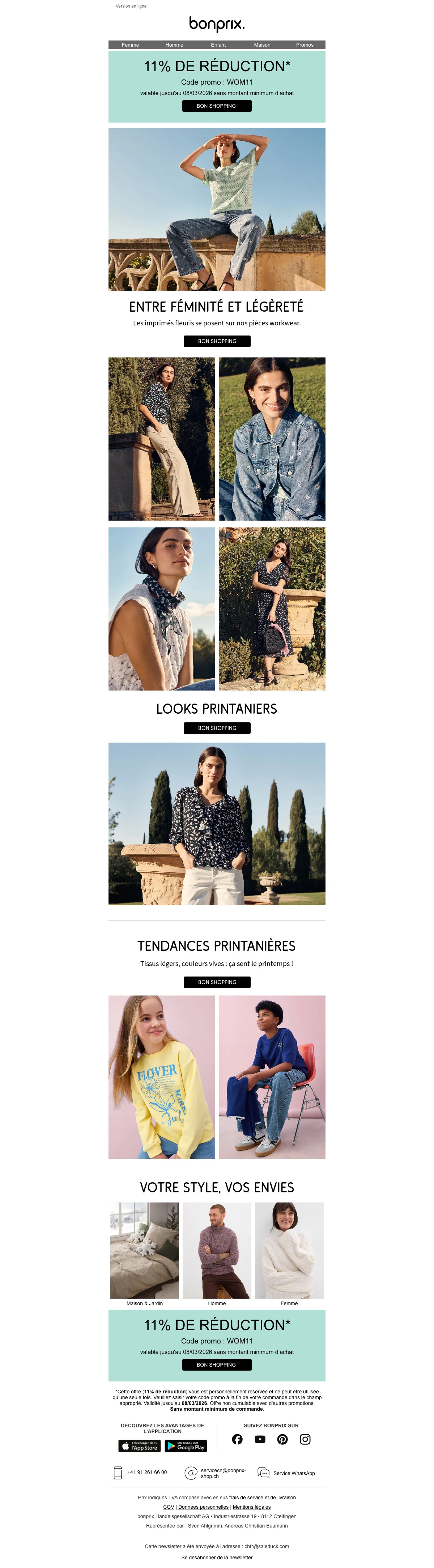The width and height of the screenshot is (434, 1568).
Task: Go to the Enfant category
Action: [218, 45]
